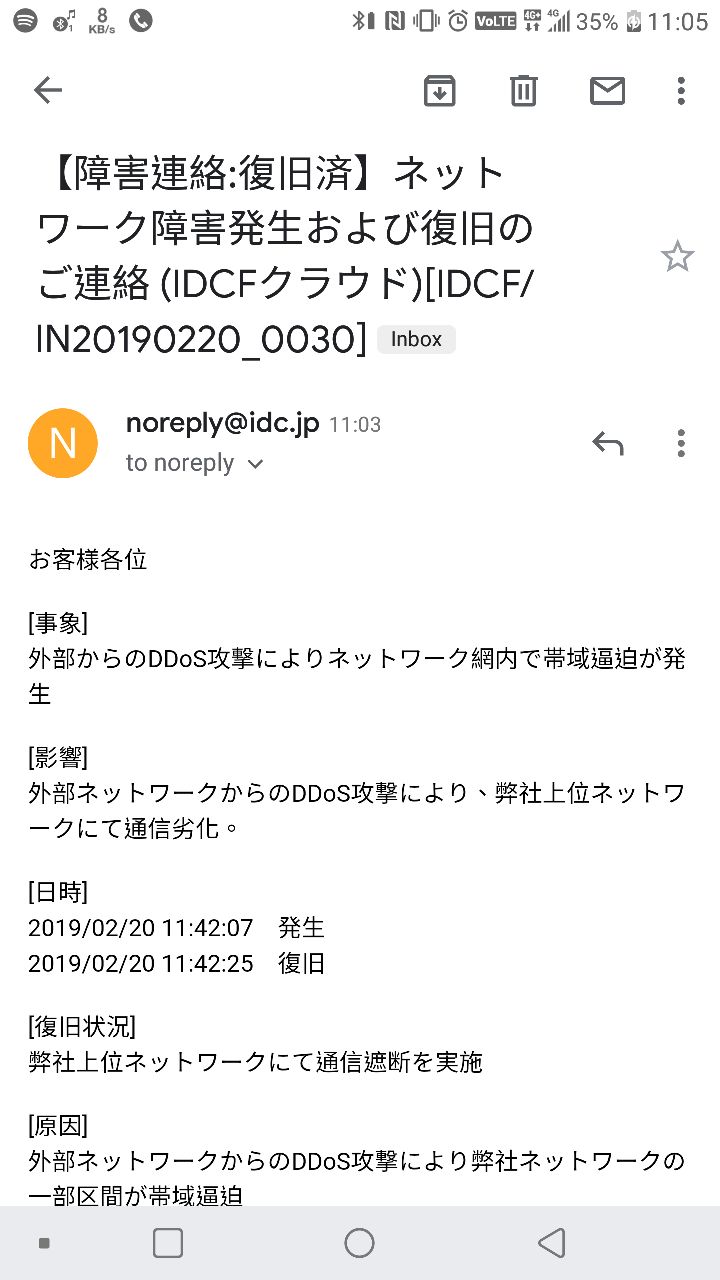Open message options menu beside reply
The image size is (720, 1280).
click(681, 443)
